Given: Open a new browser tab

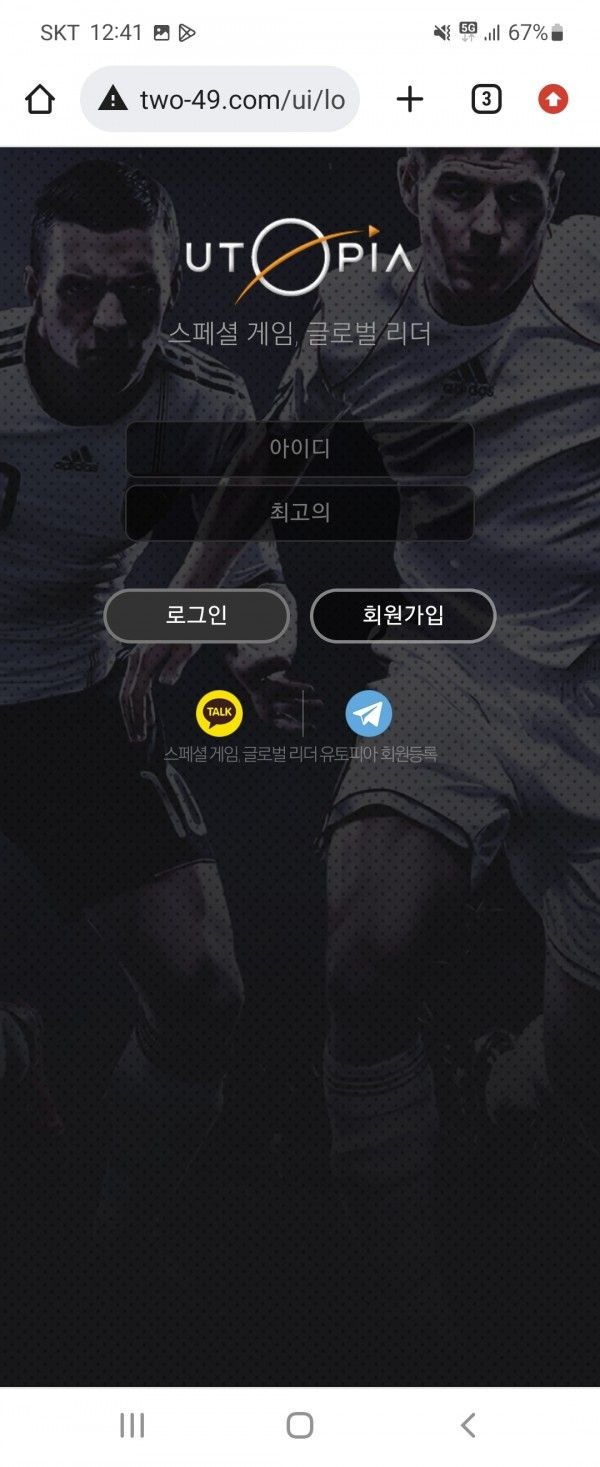Looking at the screenshot, I should [x=410, y=99].
